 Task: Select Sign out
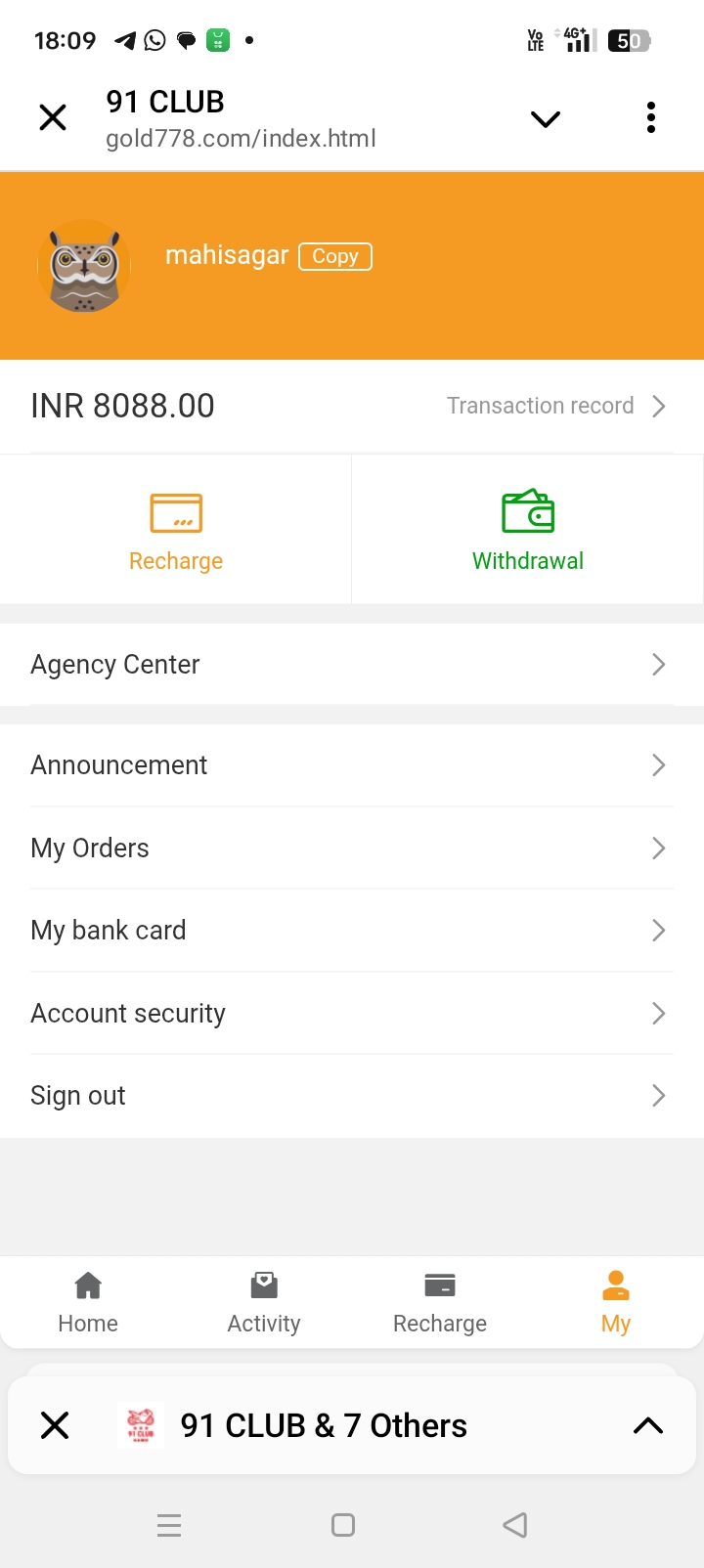351,1096
